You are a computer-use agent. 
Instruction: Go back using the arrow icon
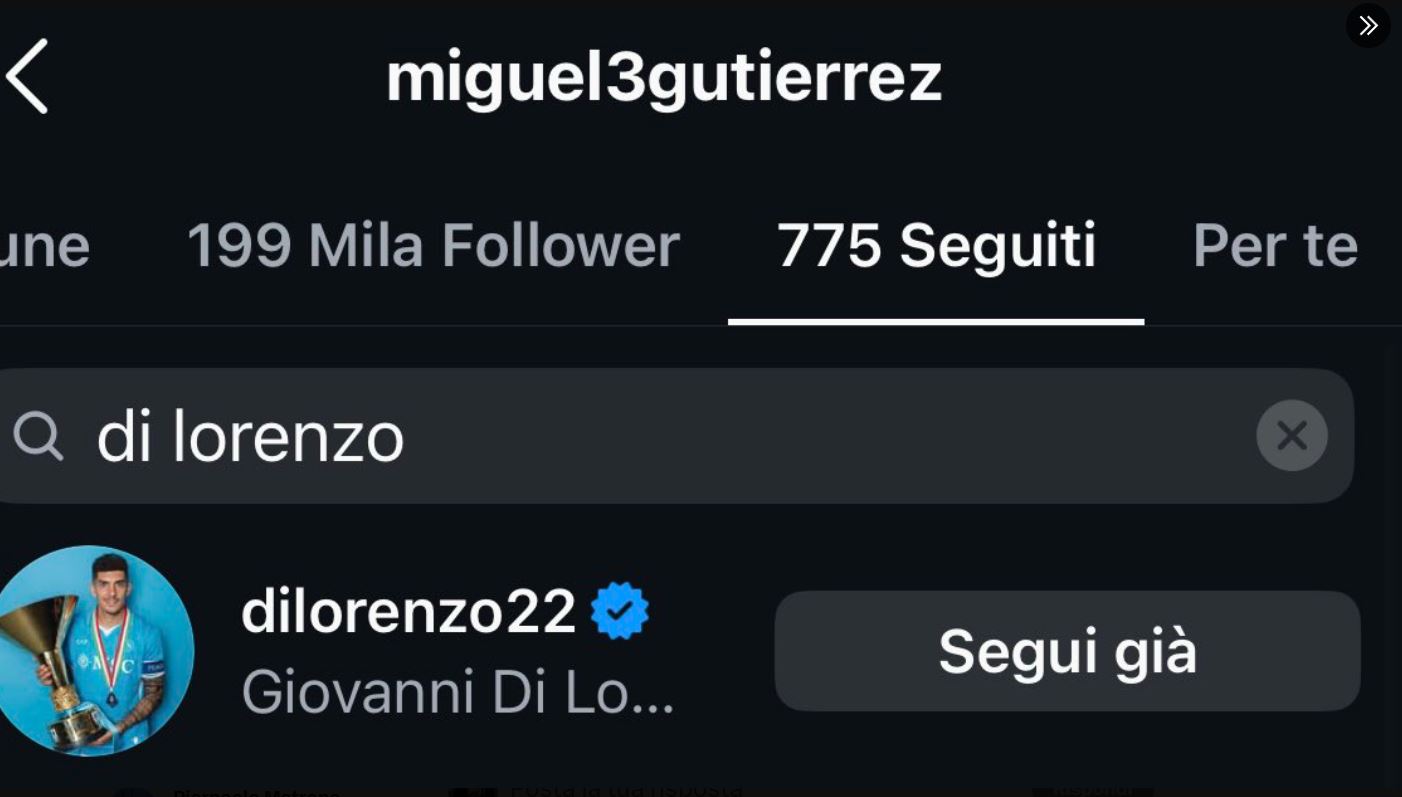click(27, 76)
